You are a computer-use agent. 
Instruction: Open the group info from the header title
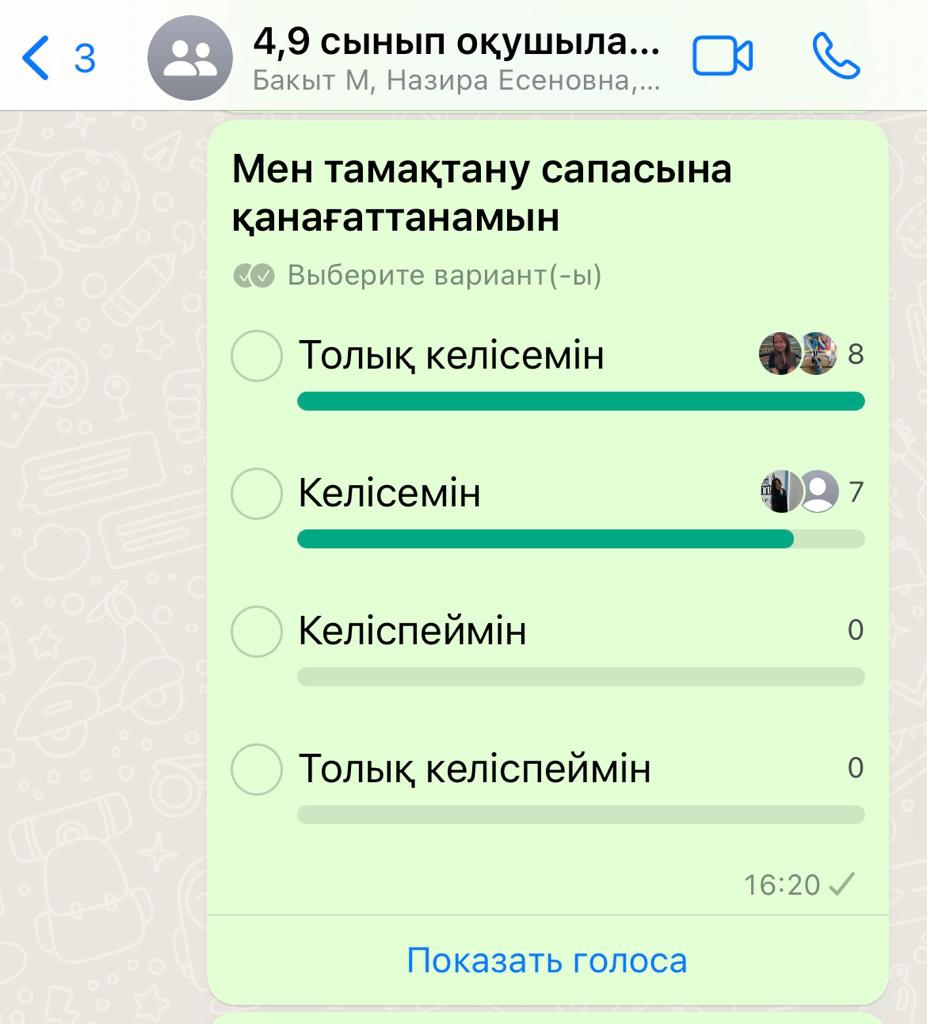pyautogui.click(x=456, y=56)
